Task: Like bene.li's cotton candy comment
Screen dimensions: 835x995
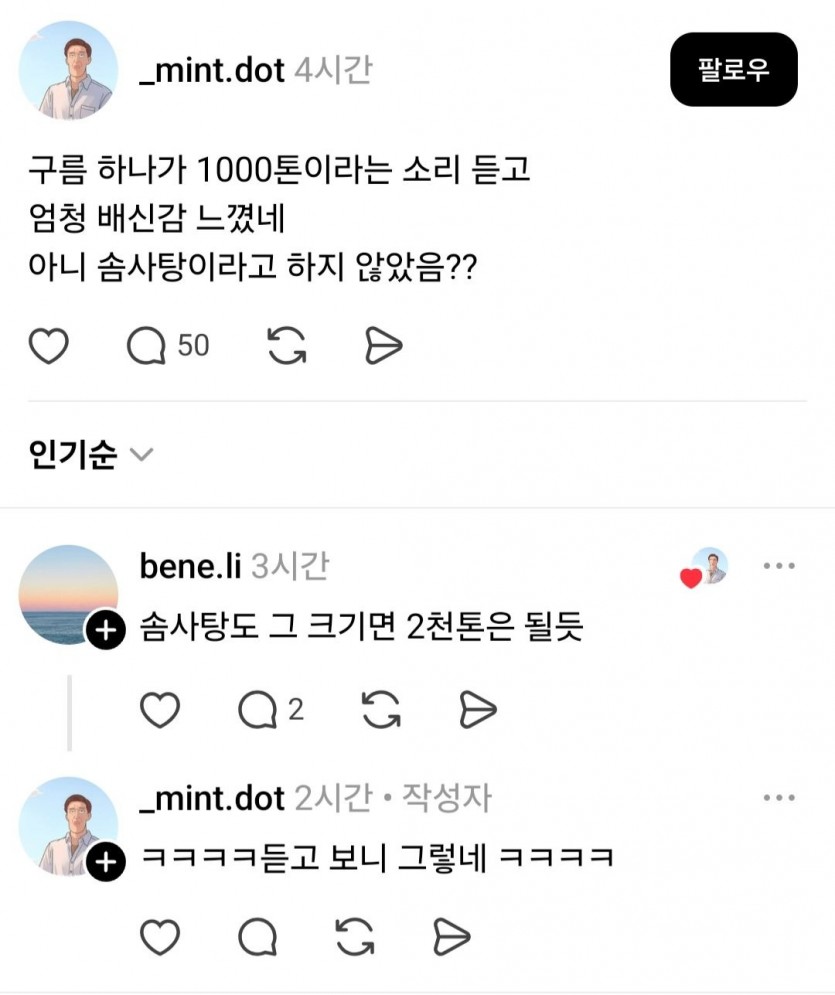Action: (x=159, y=710)
